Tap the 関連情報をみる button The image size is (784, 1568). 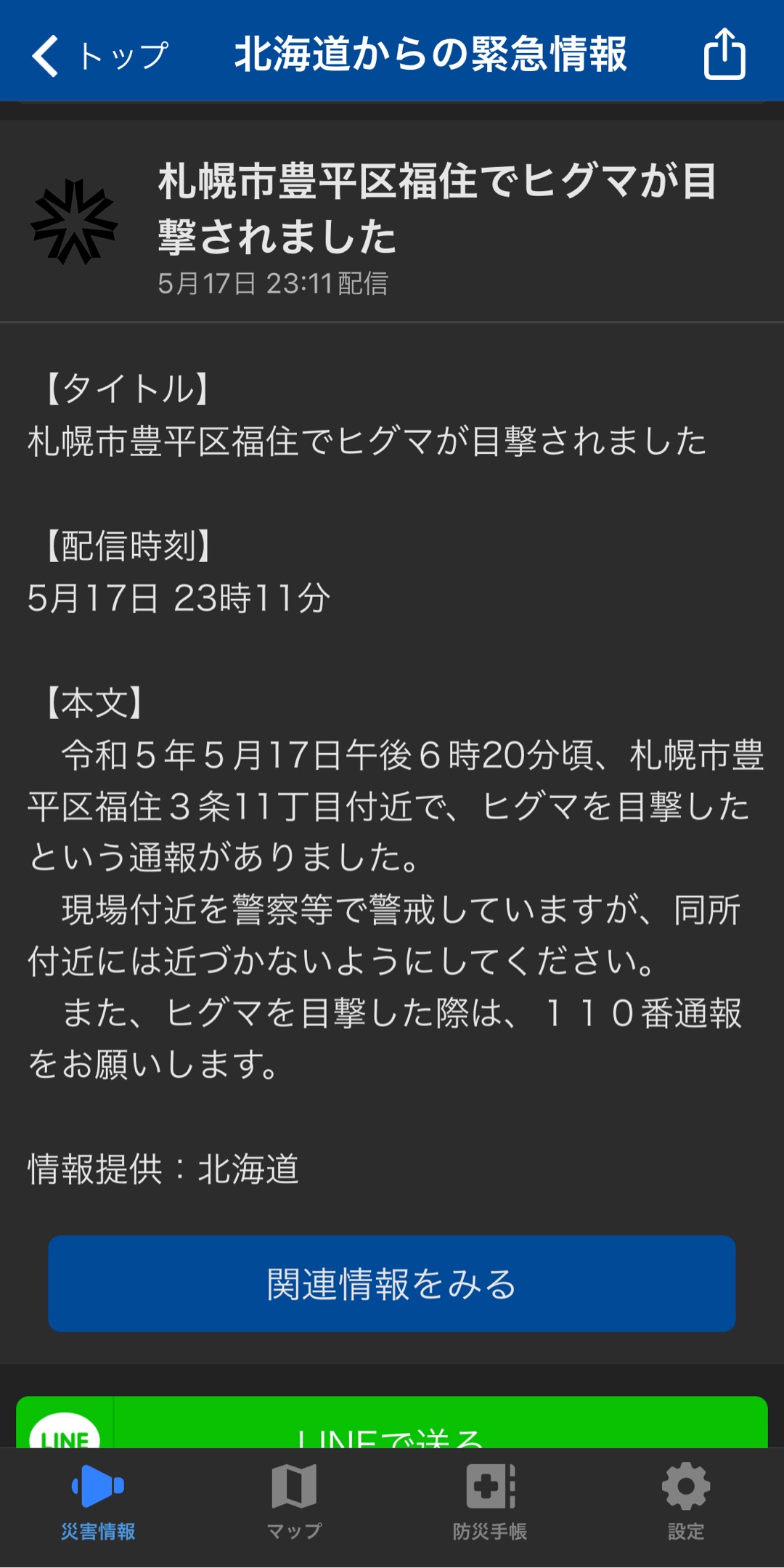[392, 1283]
